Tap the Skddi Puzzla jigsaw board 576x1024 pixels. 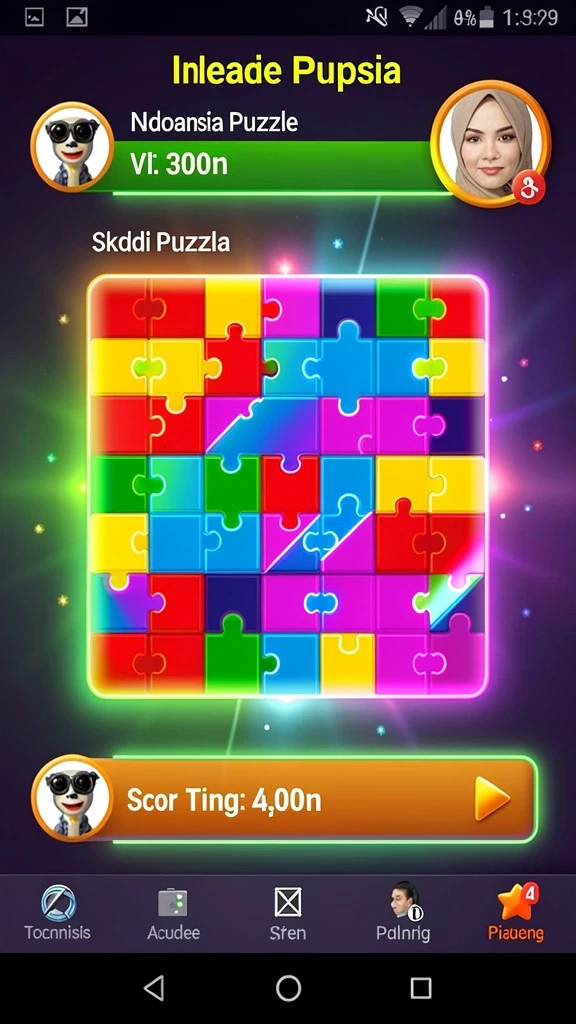(288, 487)
